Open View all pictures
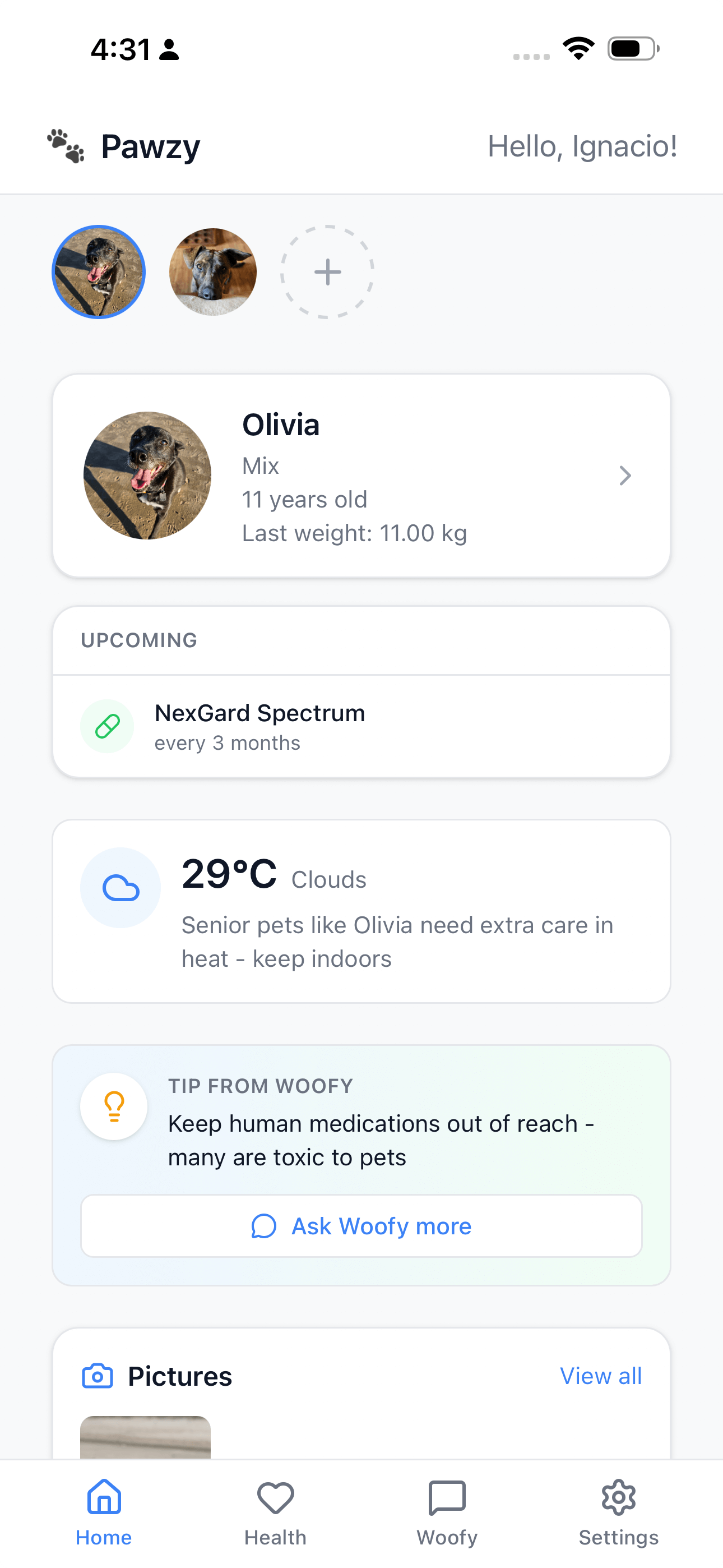The width and height of the screenshot is (723, 1568). tap(600, 1376)
